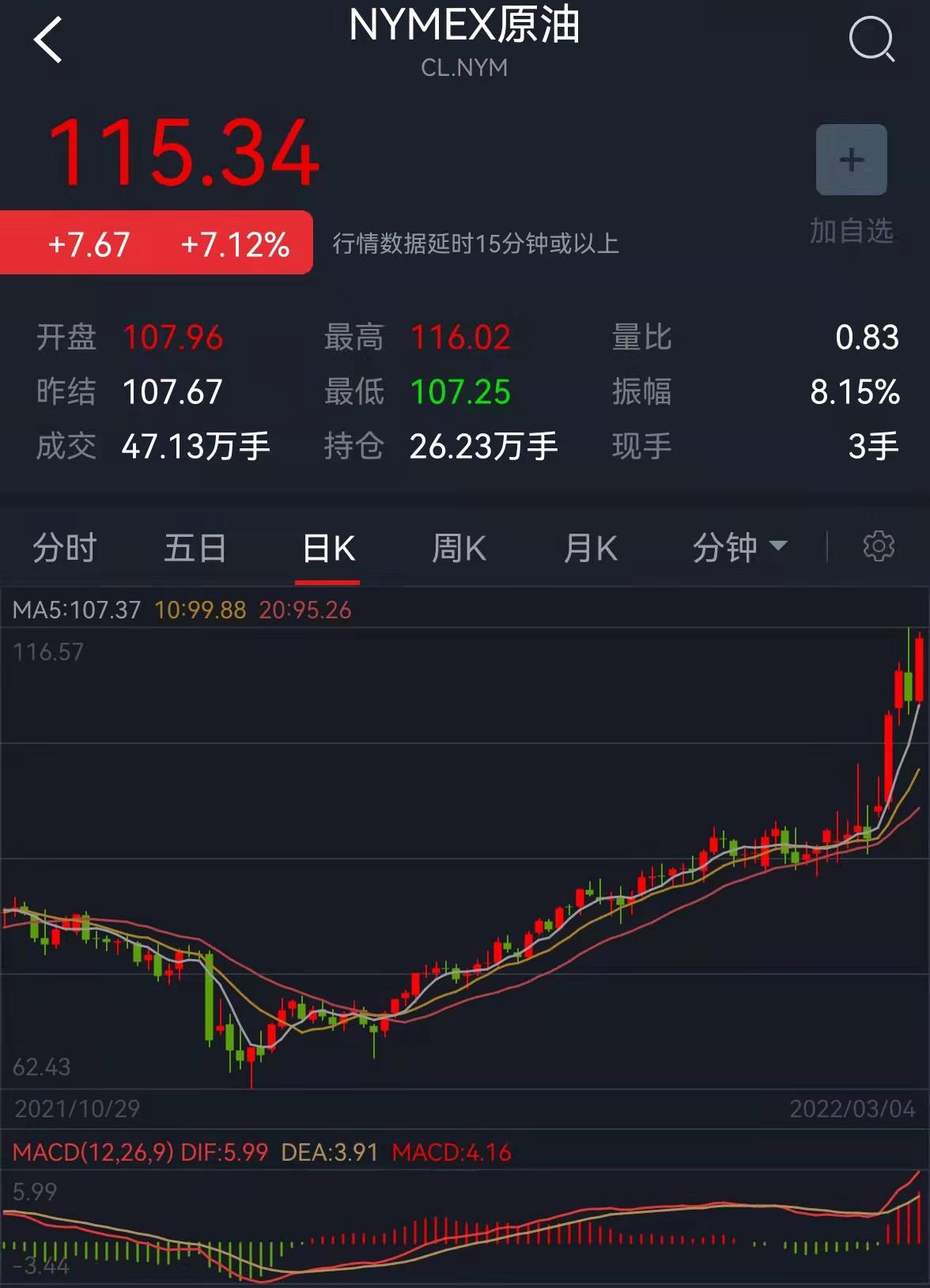Switch to the 五日 chart tab
The image size is (930, 1288).
pyautogui.click(x=195, y=548)
